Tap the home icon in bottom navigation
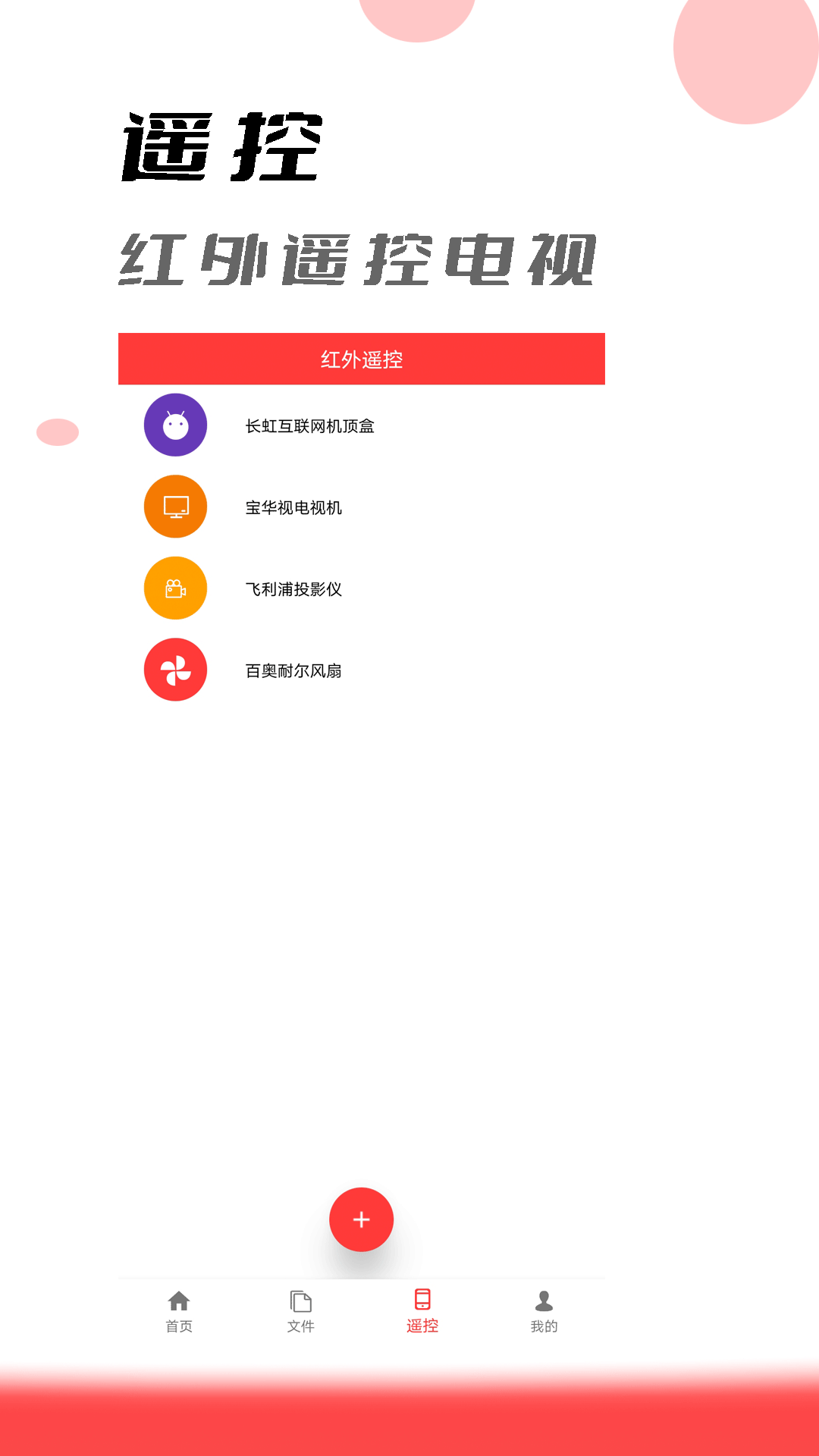This screenshot has height=1456, width=819. 178,1299
